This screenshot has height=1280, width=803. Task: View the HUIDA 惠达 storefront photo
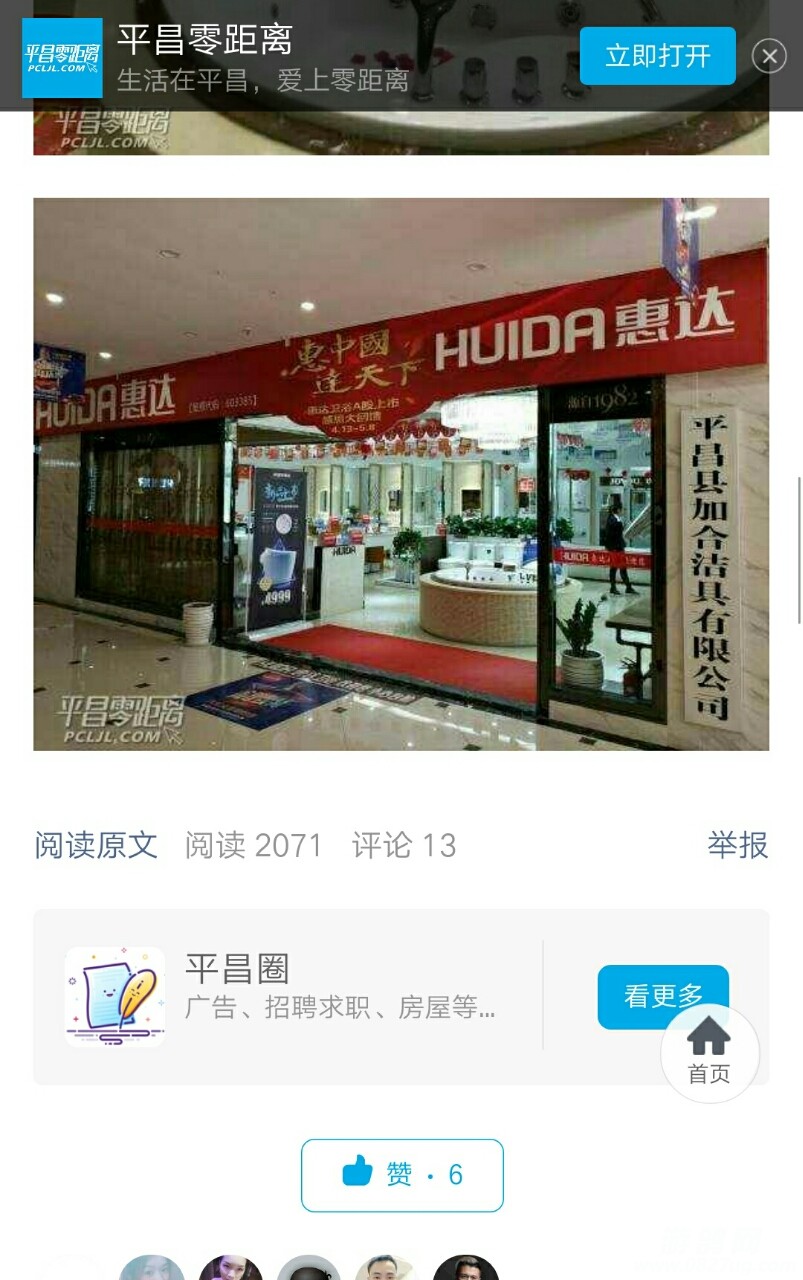pos(401,473)
